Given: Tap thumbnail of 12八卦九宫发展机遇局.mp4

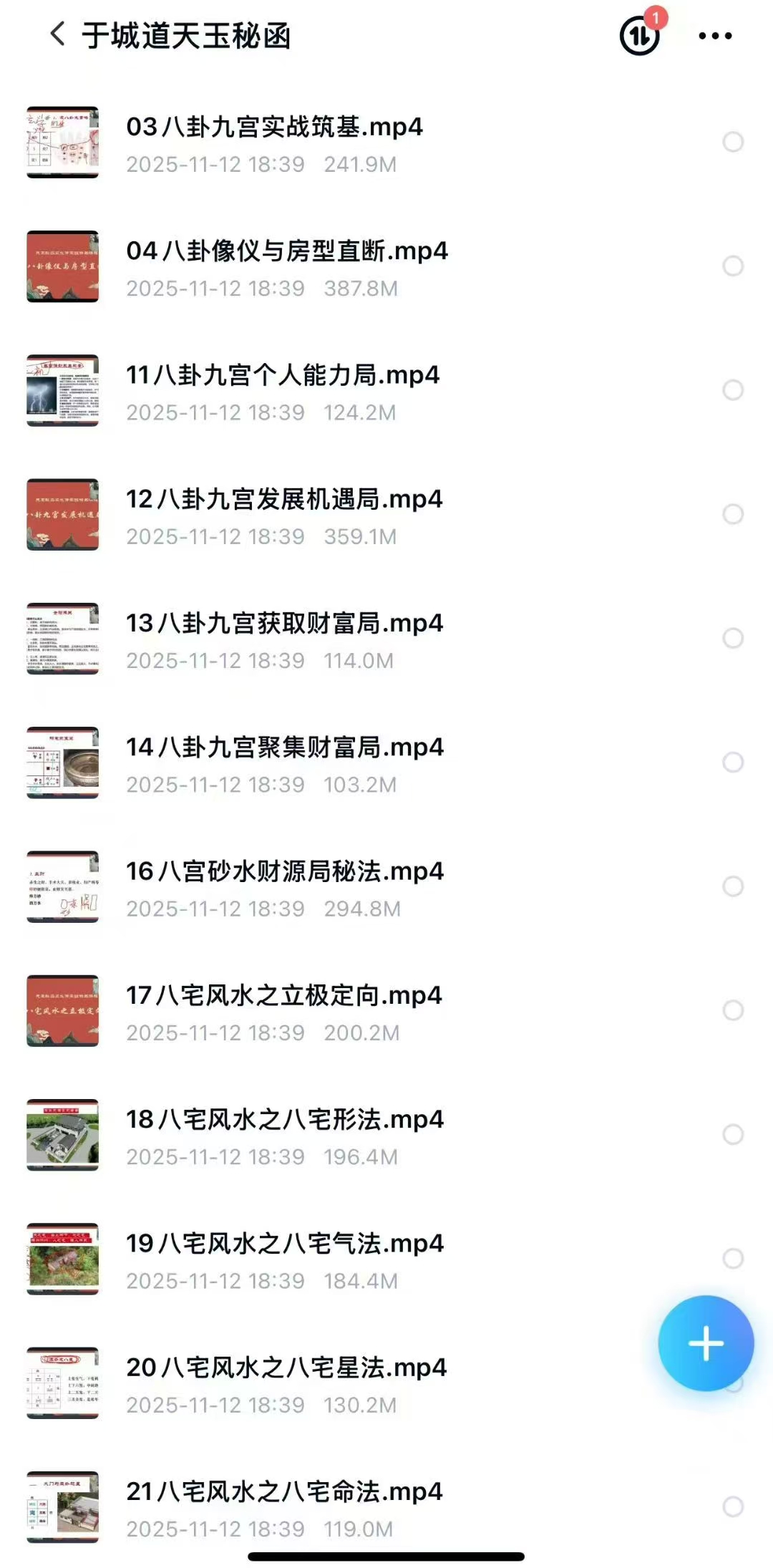Looking at the screenshot, I should (63, 514).
